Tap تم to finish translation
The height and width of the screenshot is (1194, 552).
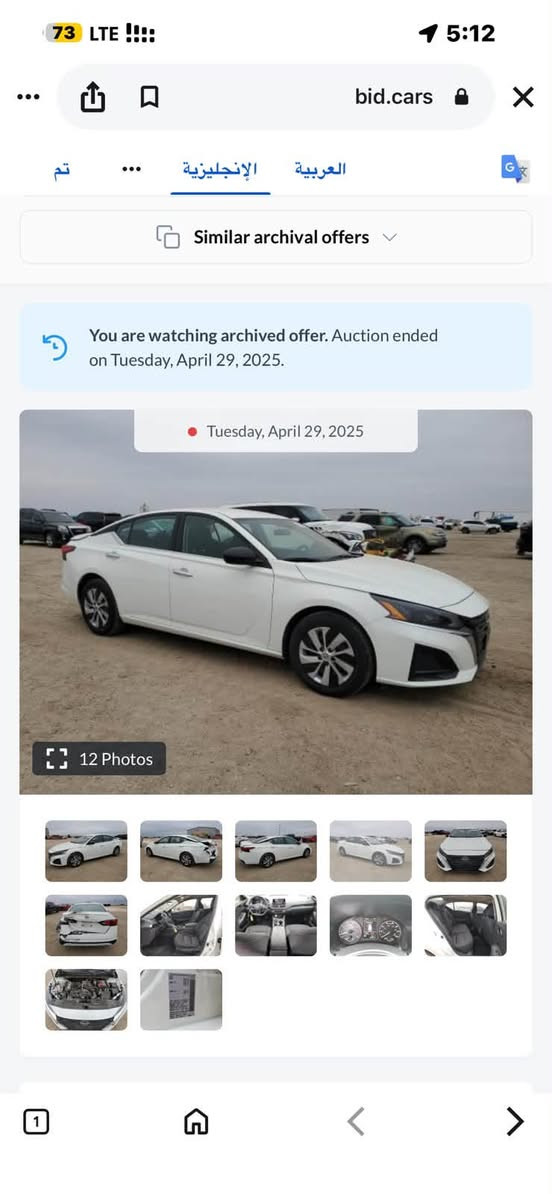point(61,170)
